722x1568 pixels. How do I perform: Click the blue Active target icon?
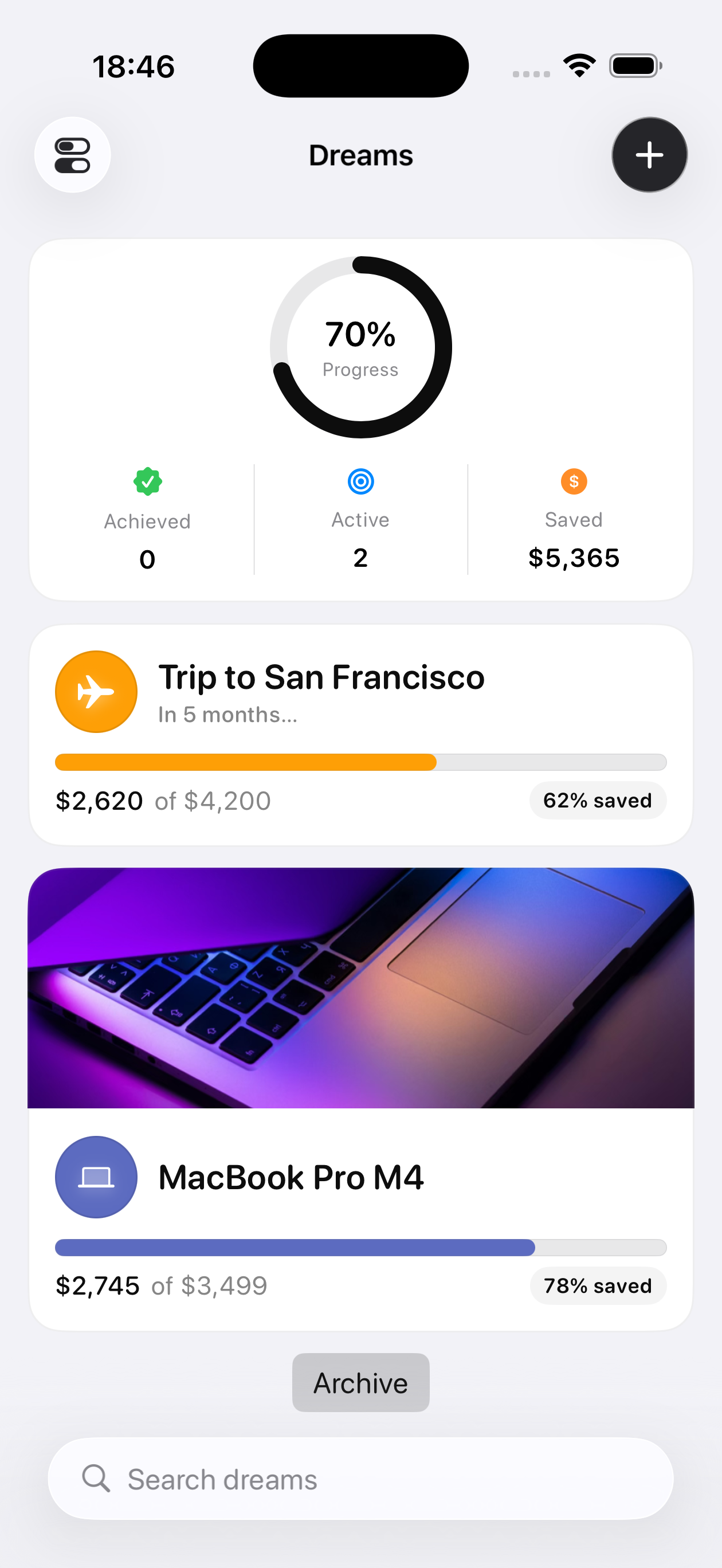pyautogui.click(x=360, y=481)
